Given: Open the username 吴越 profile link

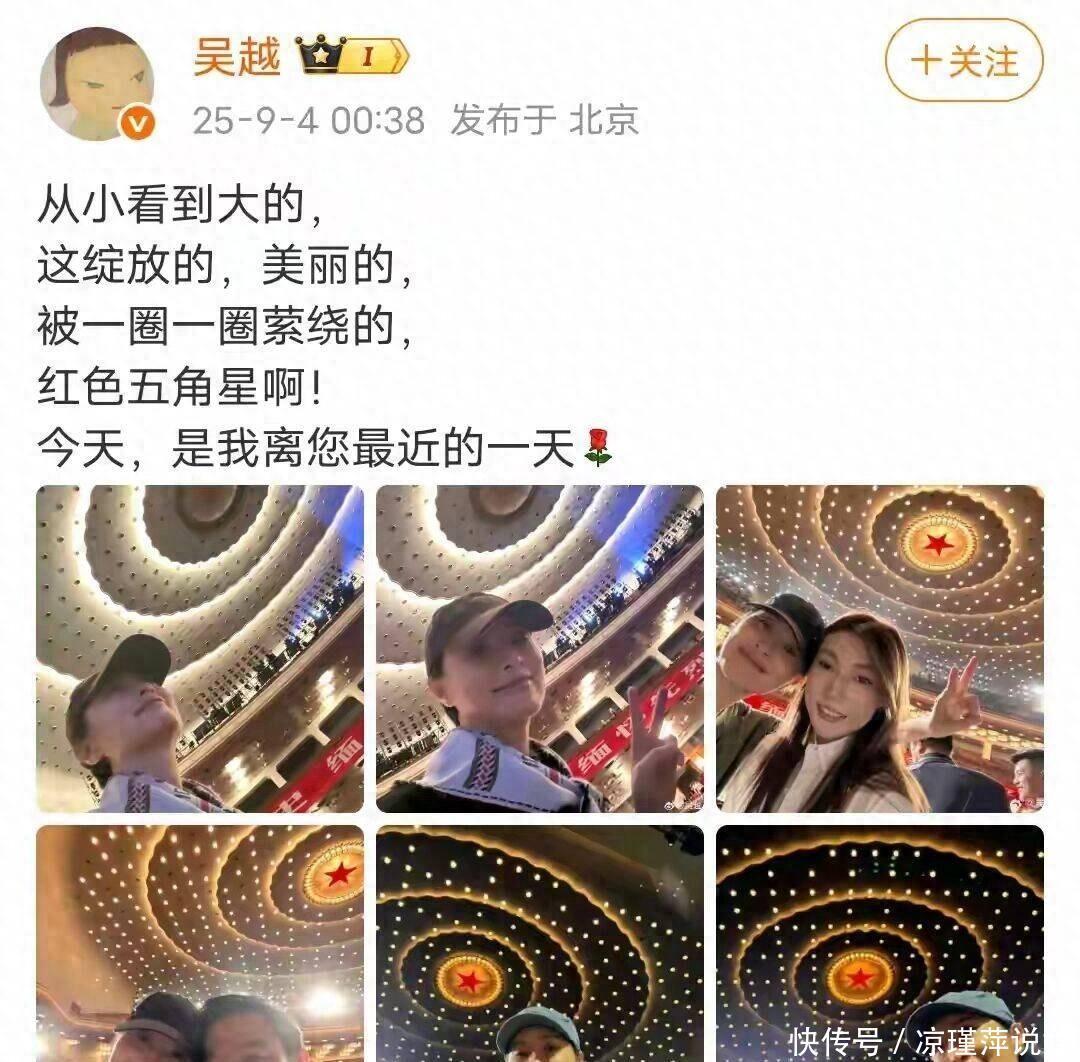Looking at the screenshot, I should point(237,56).
